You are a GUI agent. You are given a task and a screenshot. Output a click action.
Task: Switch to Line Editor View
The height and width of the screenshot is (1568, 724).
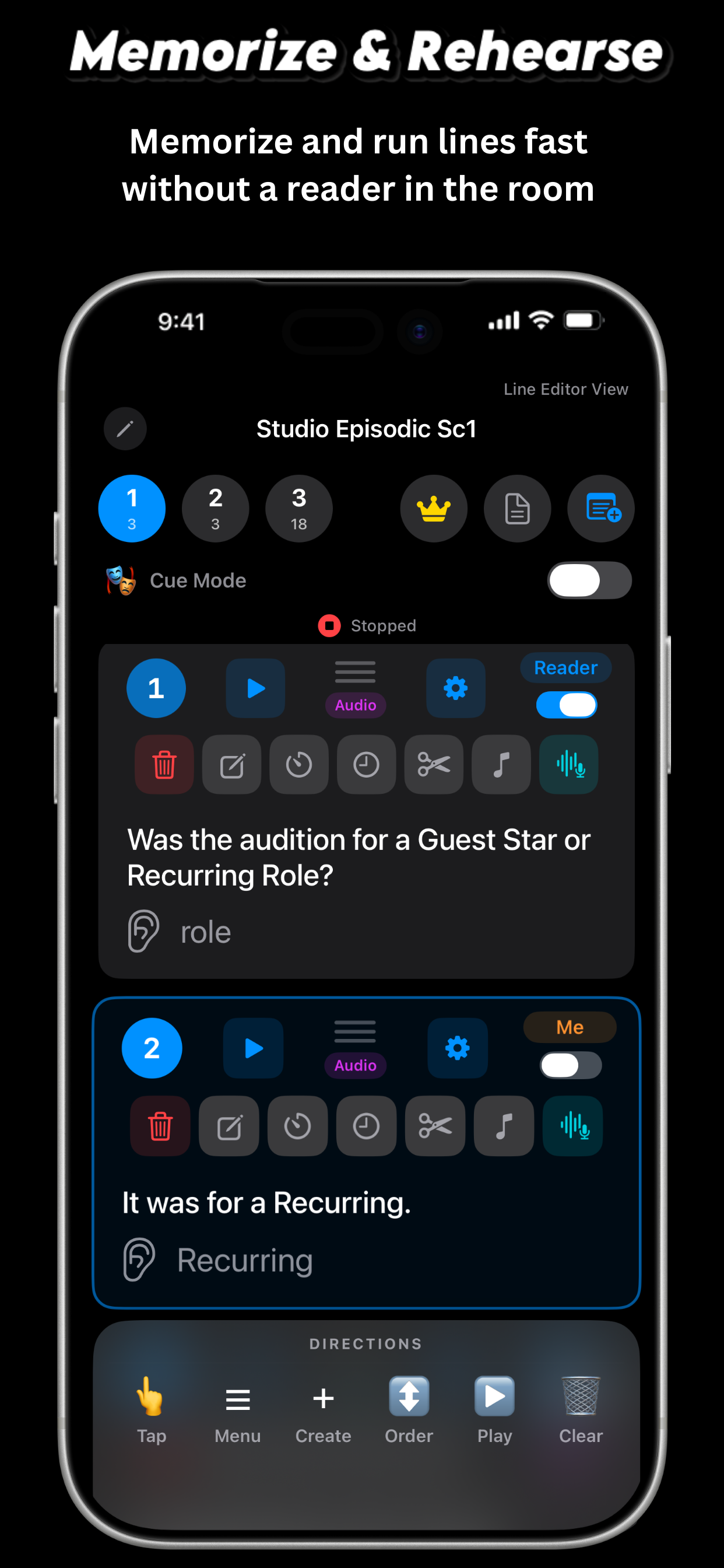[566, 389]
